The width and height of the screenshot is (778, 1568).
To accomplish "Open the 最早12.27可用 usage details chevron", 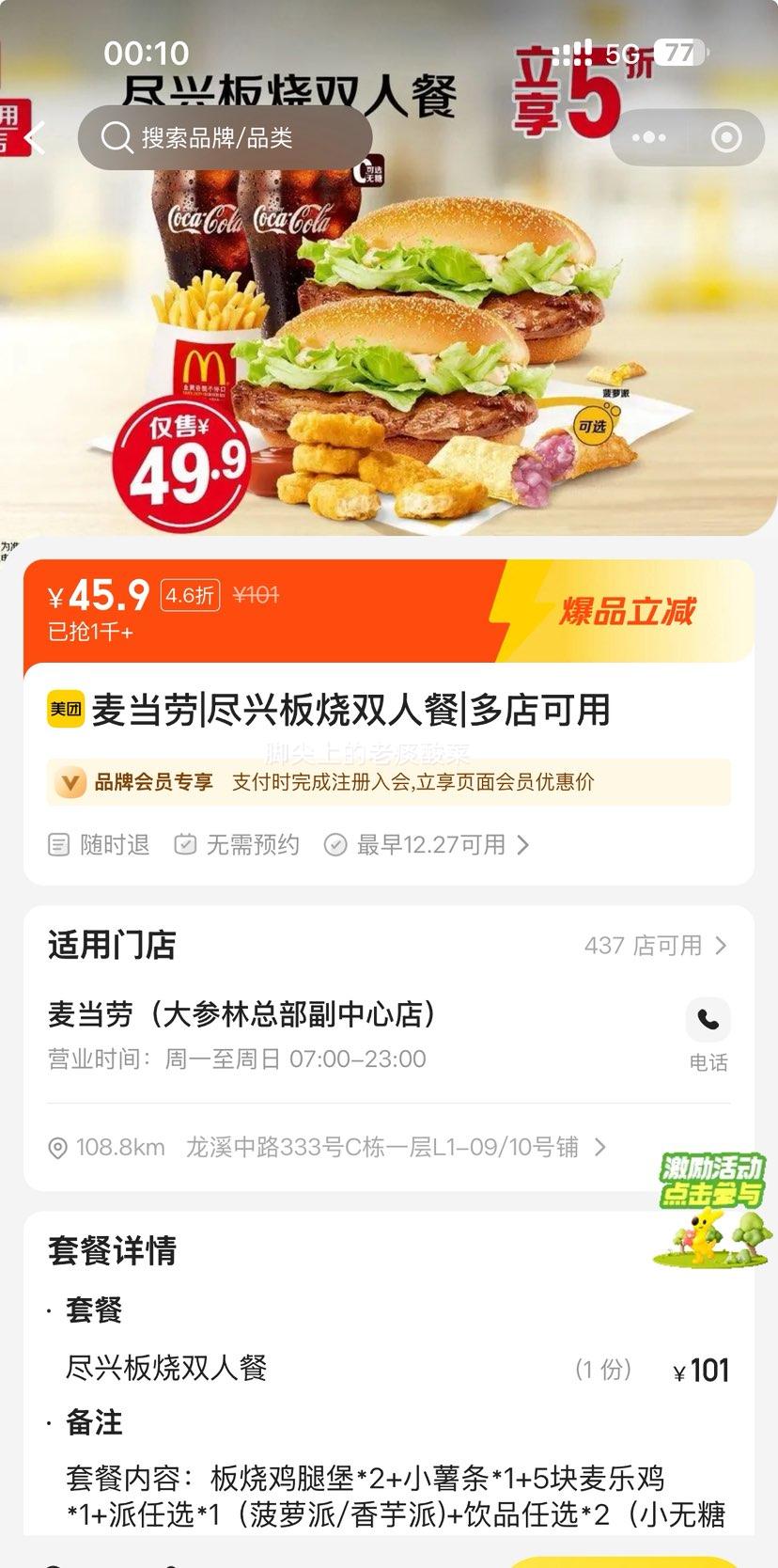I will 520,844.
